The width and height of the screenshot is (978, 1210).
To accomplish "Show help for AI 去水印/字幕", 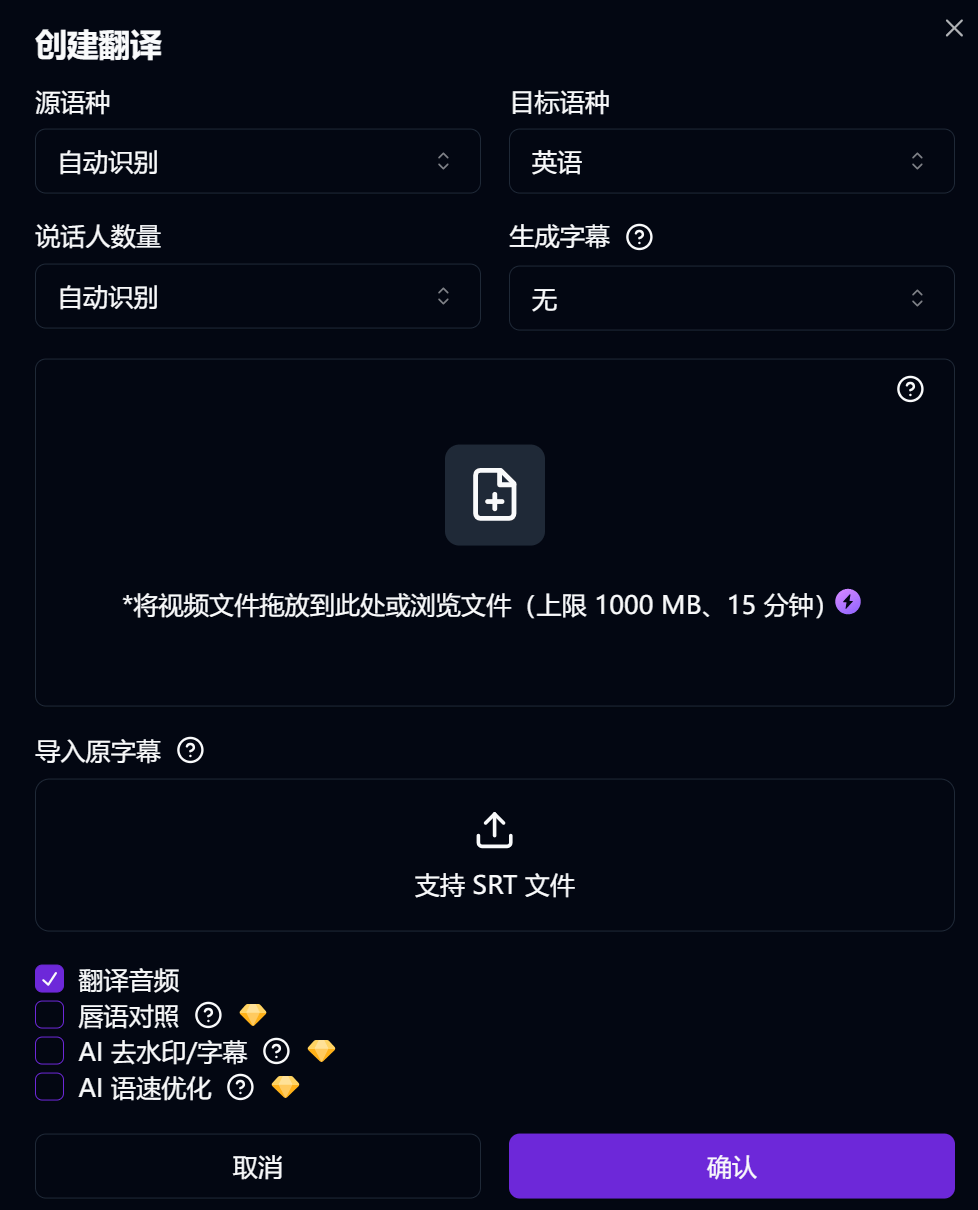I will click(276, 1051).
